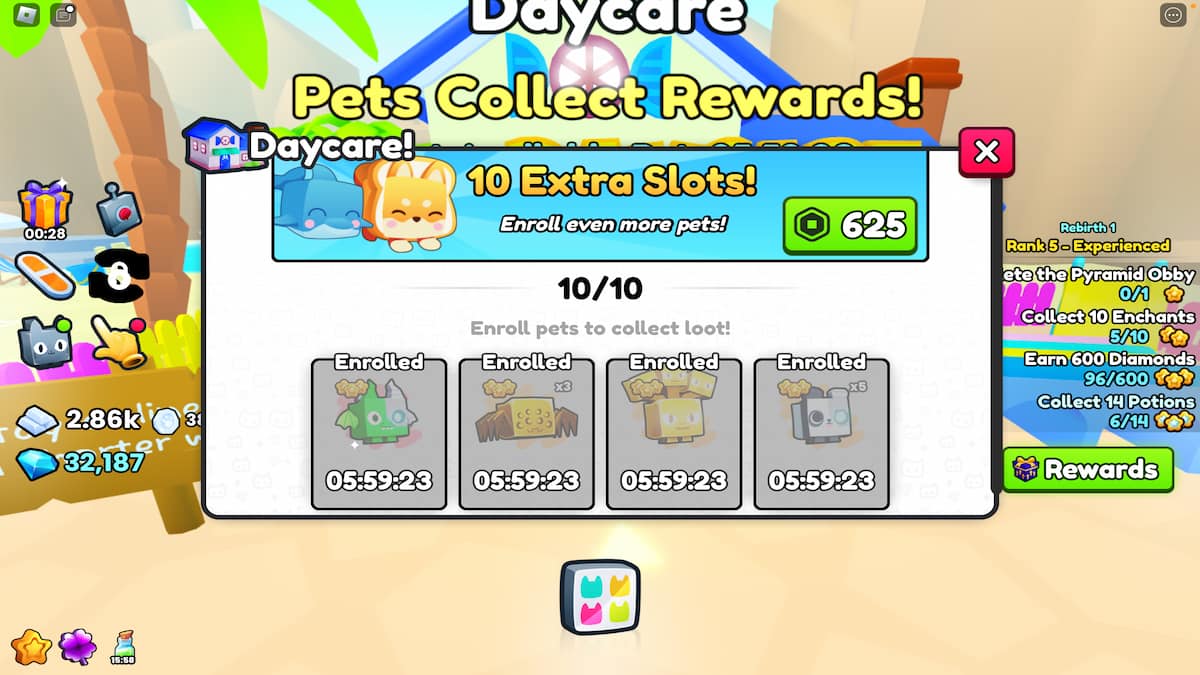
Task: Open the three-dot options menu
Action: (x=1172, y=15)
